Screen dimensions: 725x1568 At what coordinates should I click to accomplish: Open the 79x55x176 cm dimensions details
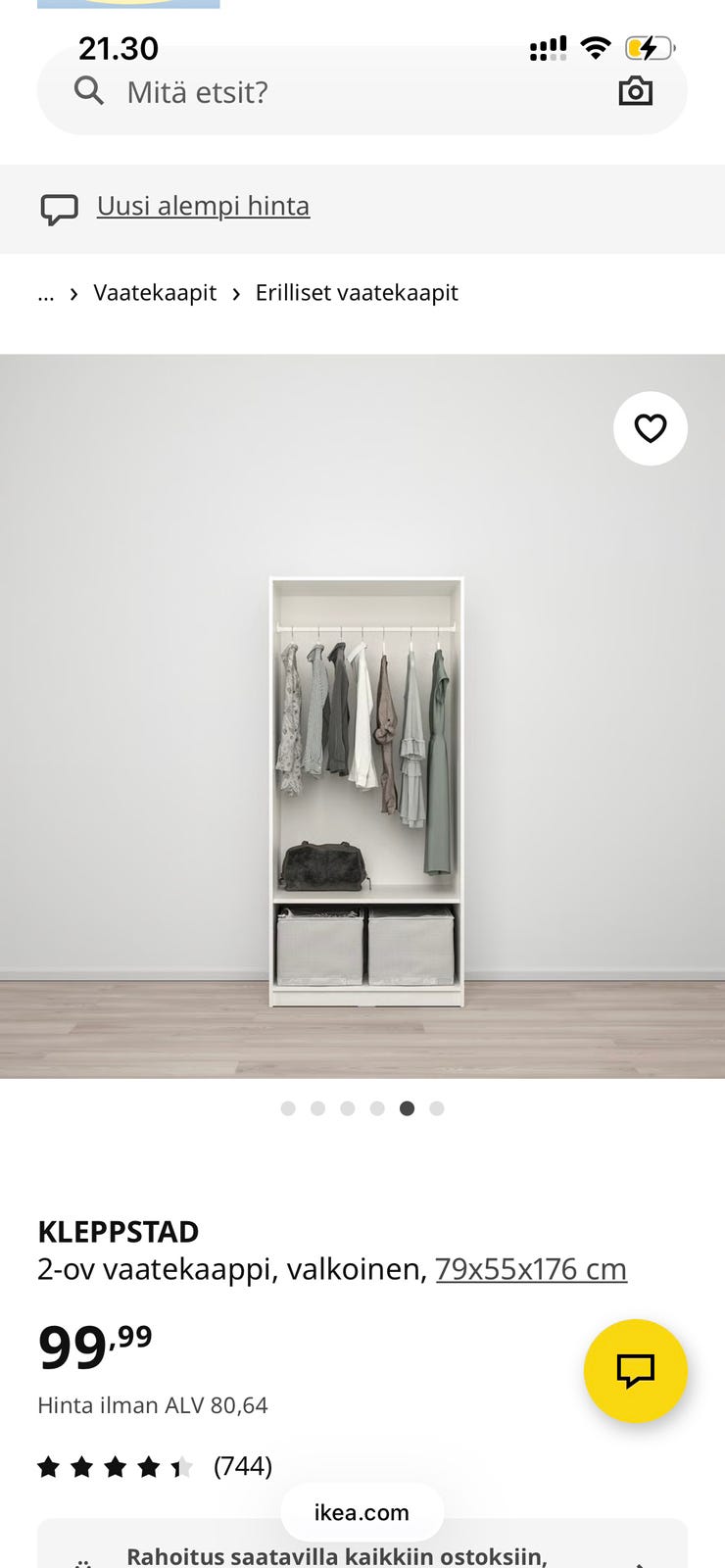click(530, 1267)
